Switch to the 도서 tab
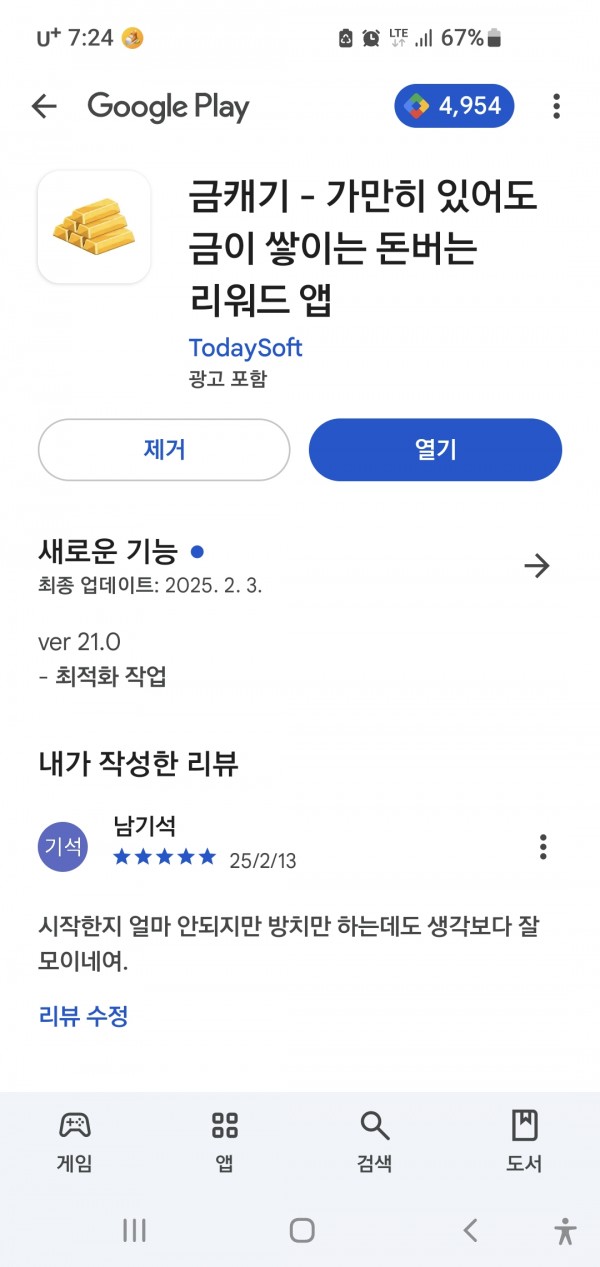This screenshot has width=600, height=1267. [x=524, y=1141]
